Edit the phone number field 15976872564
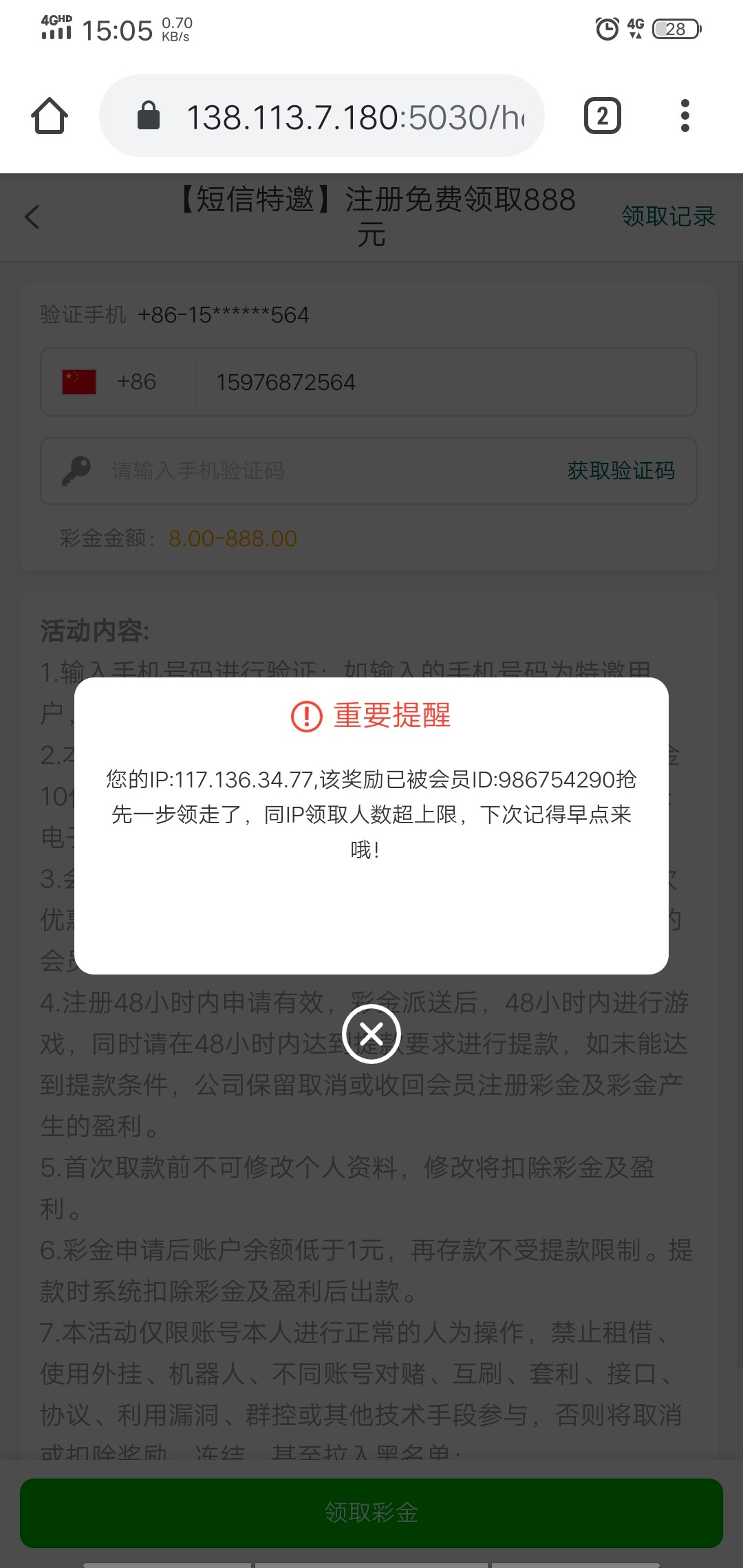This screenshot has height=1568, width=743. tap(440, 382)
